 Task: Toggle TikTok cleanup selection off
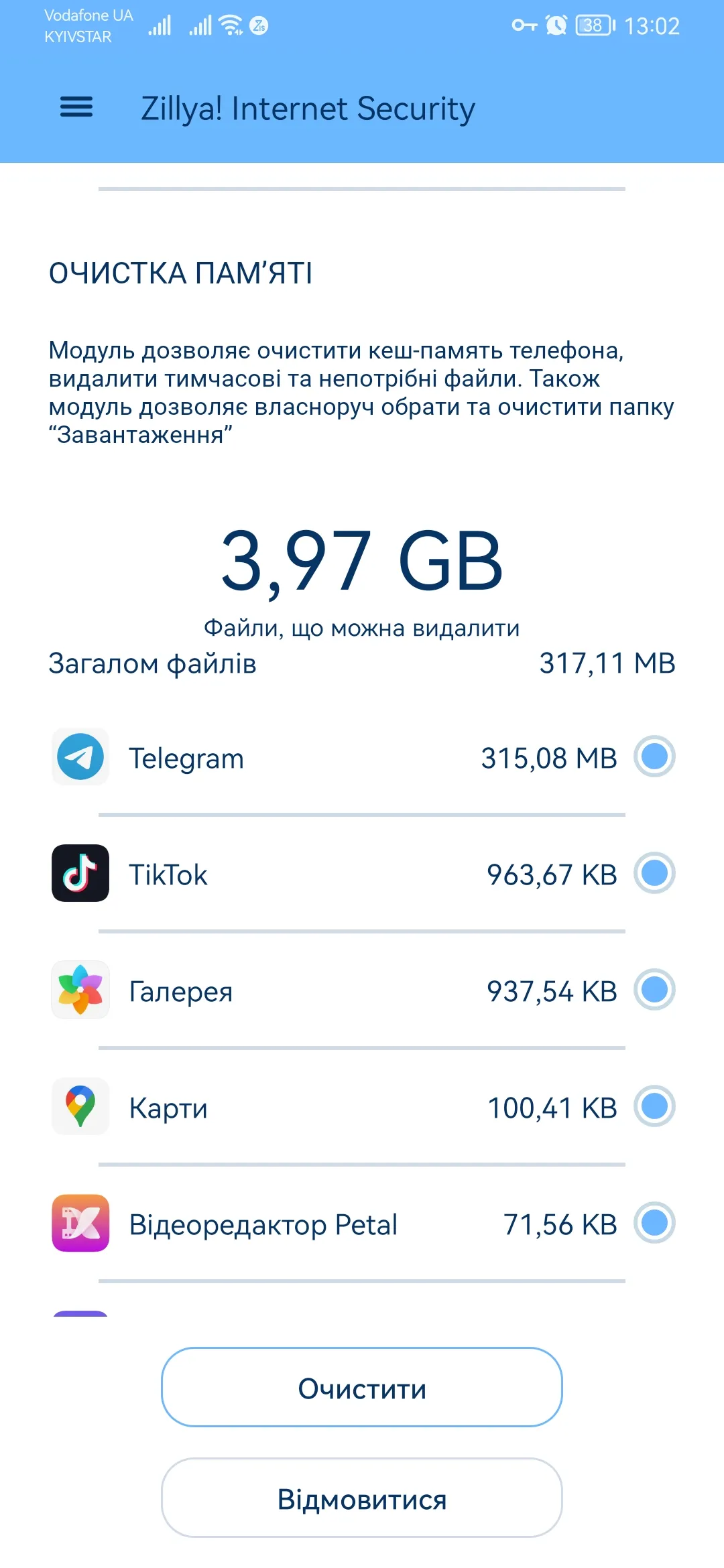[x=654, y=873]
